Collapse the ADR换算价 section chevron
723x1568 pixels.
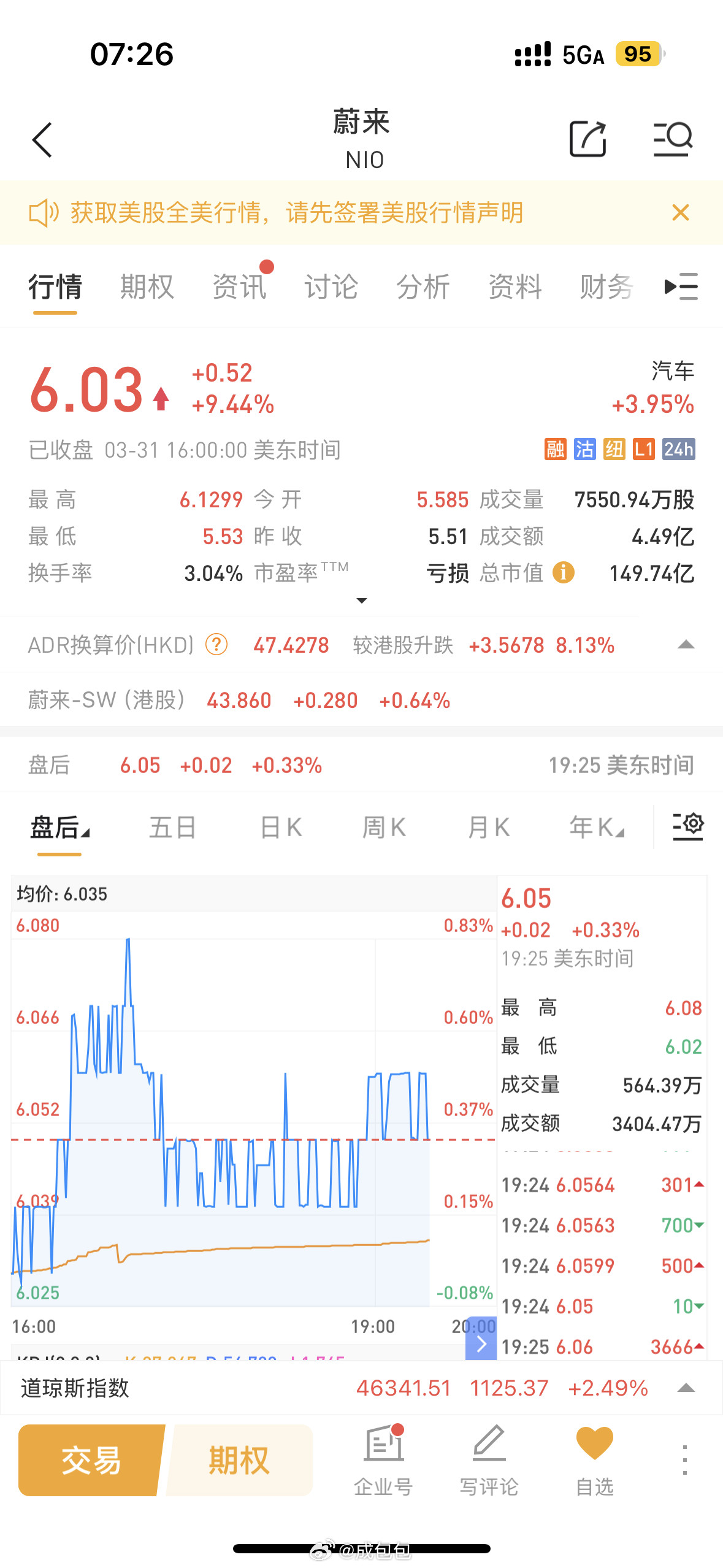tap(687, 645)
